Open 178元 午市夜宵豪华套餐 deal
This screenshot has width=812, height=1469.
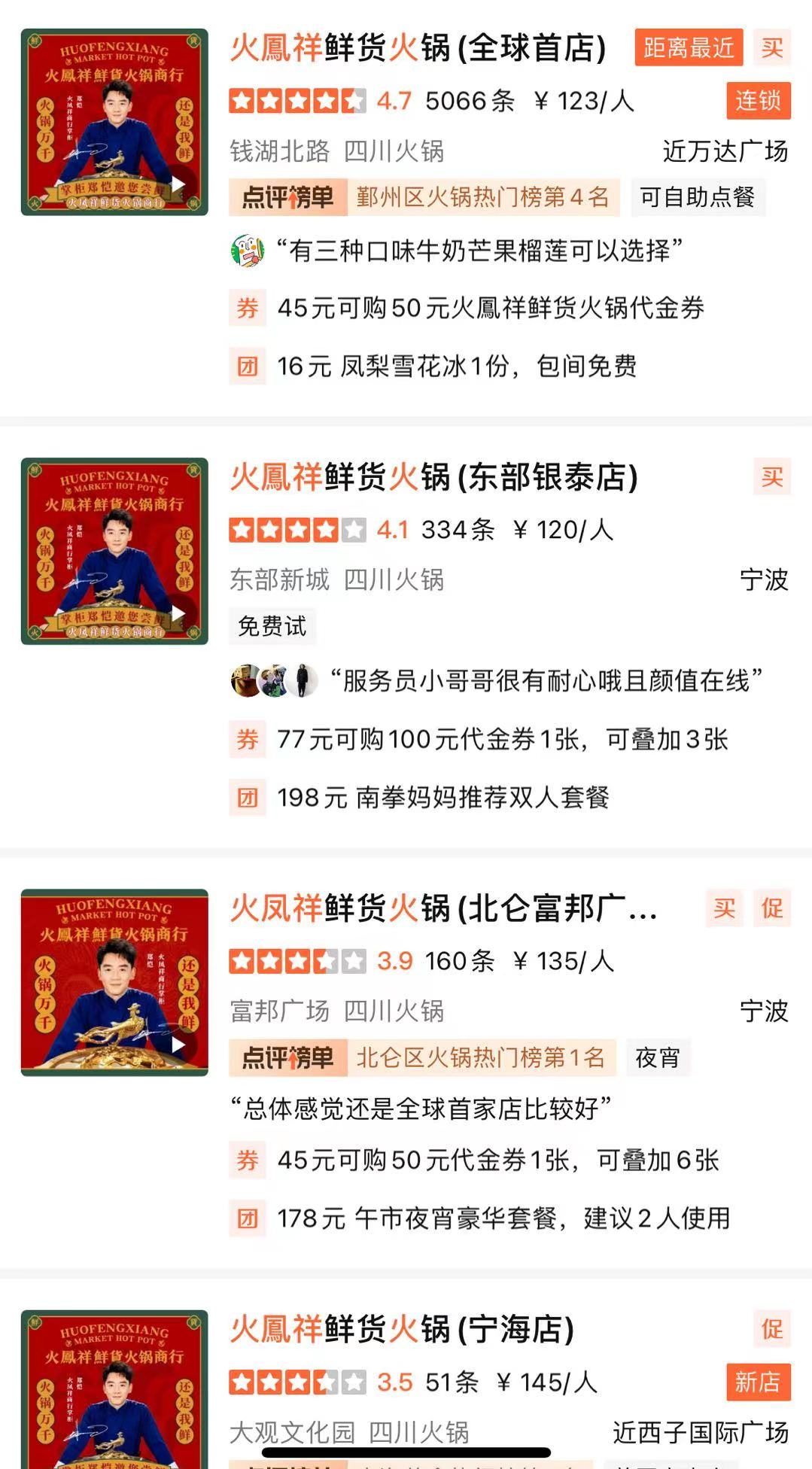pyautogui.click(x=503, y=1218)
